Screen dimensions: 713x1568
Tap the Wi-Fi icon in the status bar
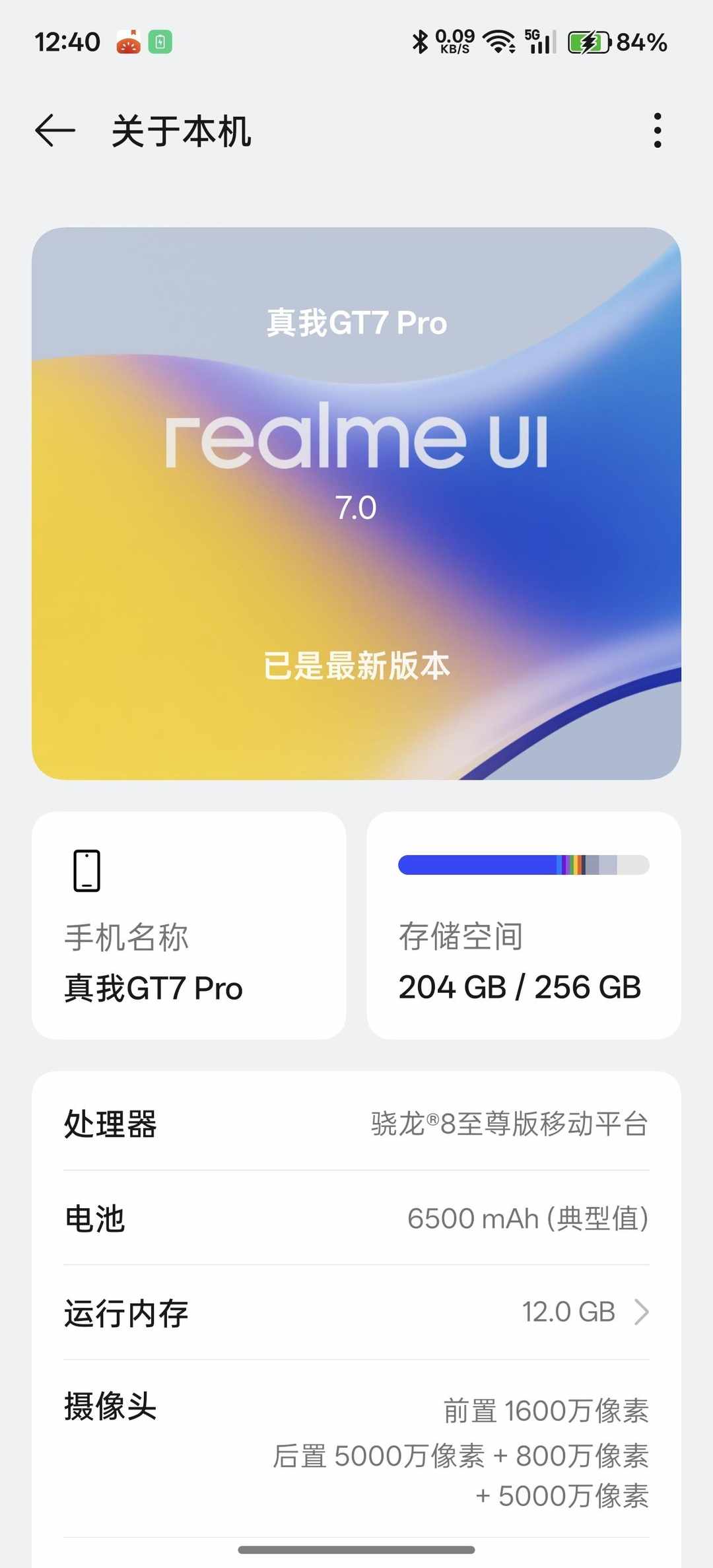pos(499,41)
